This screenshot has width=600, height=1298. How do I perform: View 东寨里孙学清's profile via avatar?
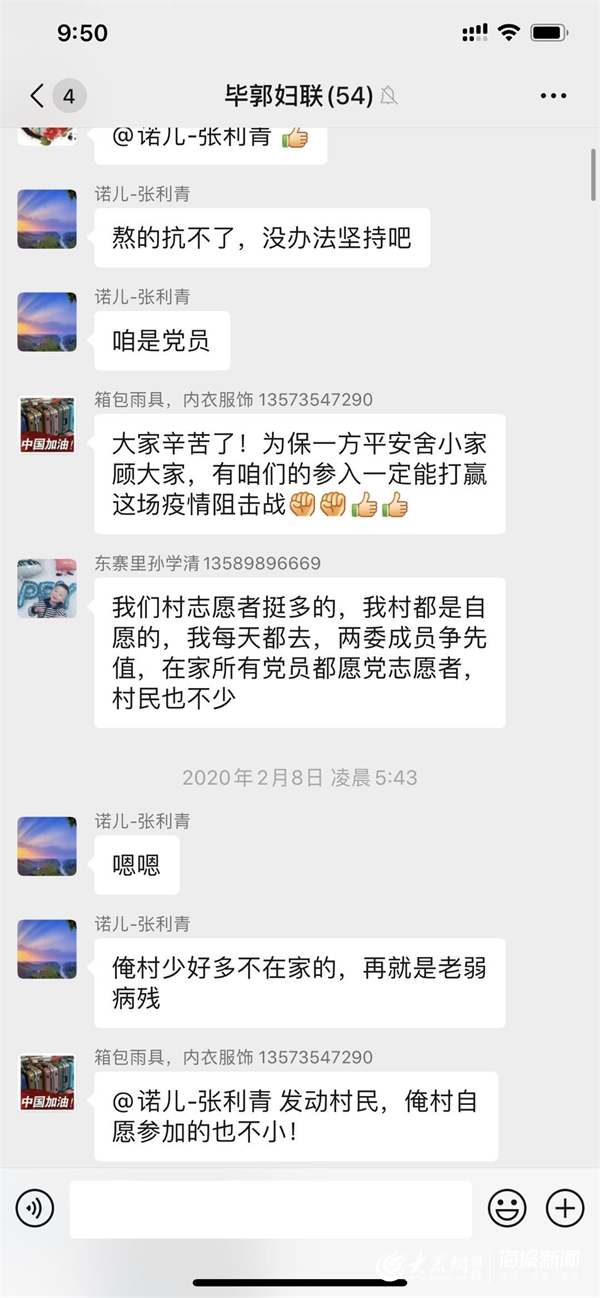[47, 588]
